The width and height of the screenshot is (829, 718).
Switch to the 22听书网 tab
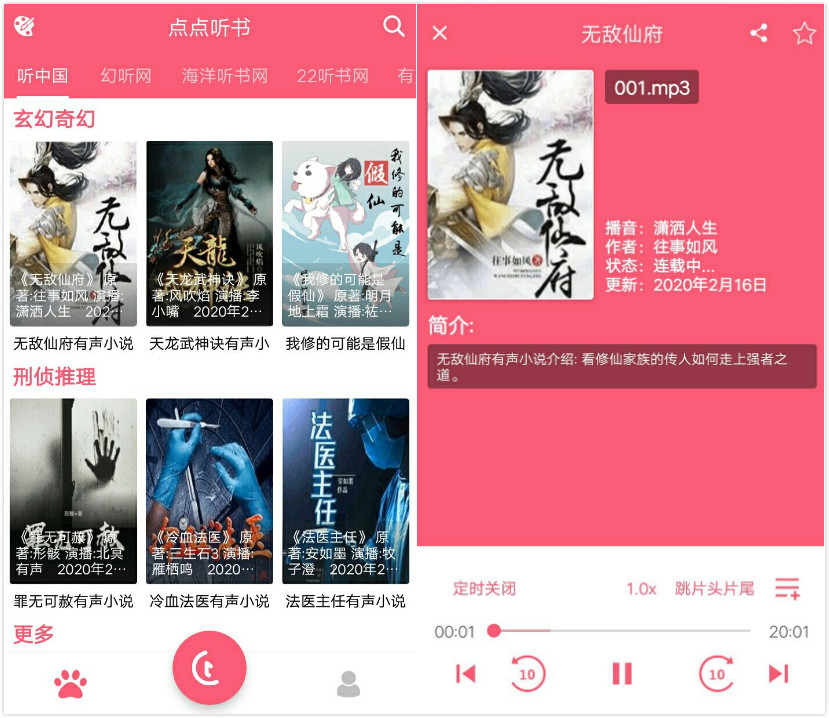click(x=333, y=76)
